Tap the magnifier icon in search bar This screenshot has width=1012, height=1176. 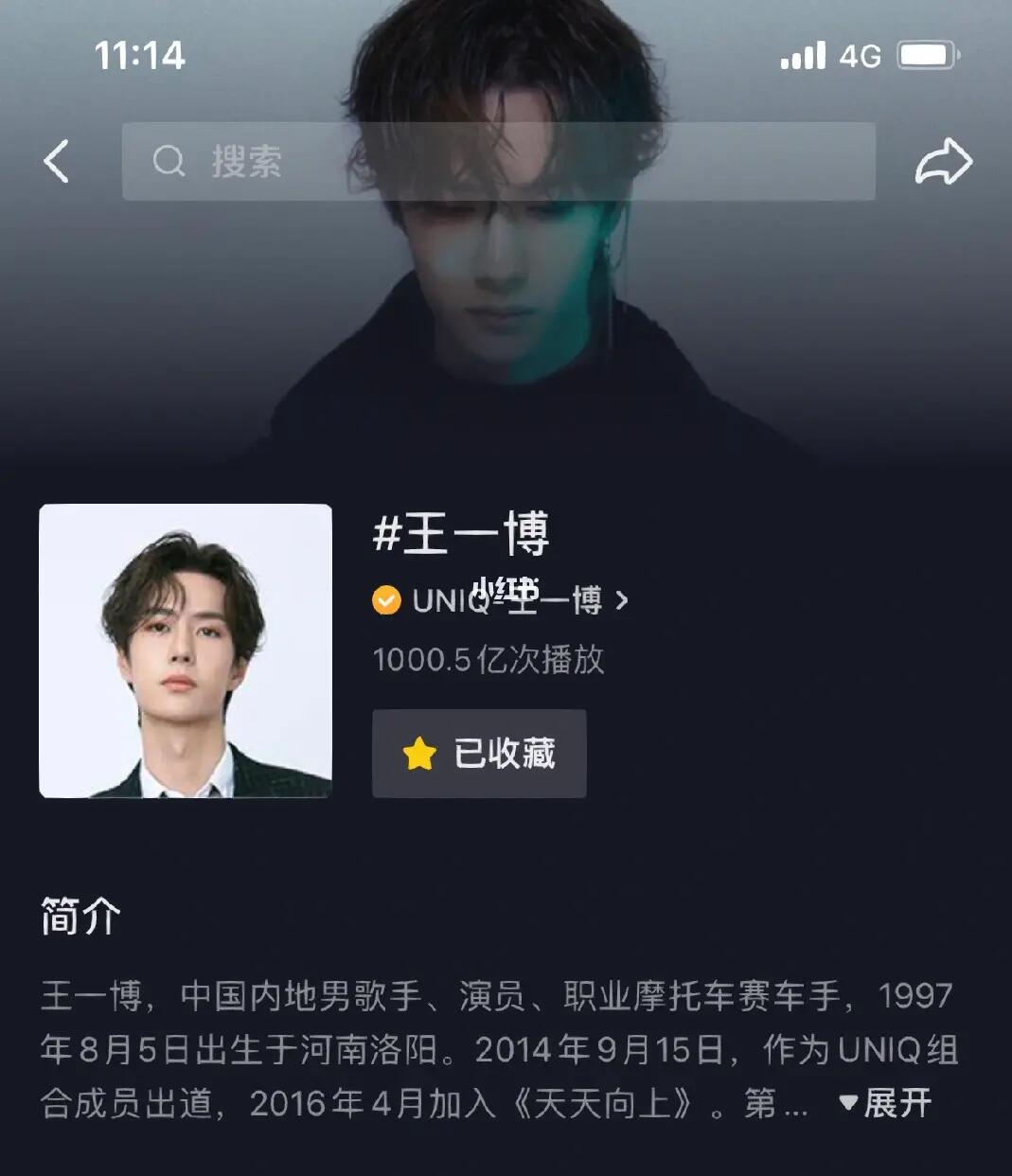(x=169, y=161)
